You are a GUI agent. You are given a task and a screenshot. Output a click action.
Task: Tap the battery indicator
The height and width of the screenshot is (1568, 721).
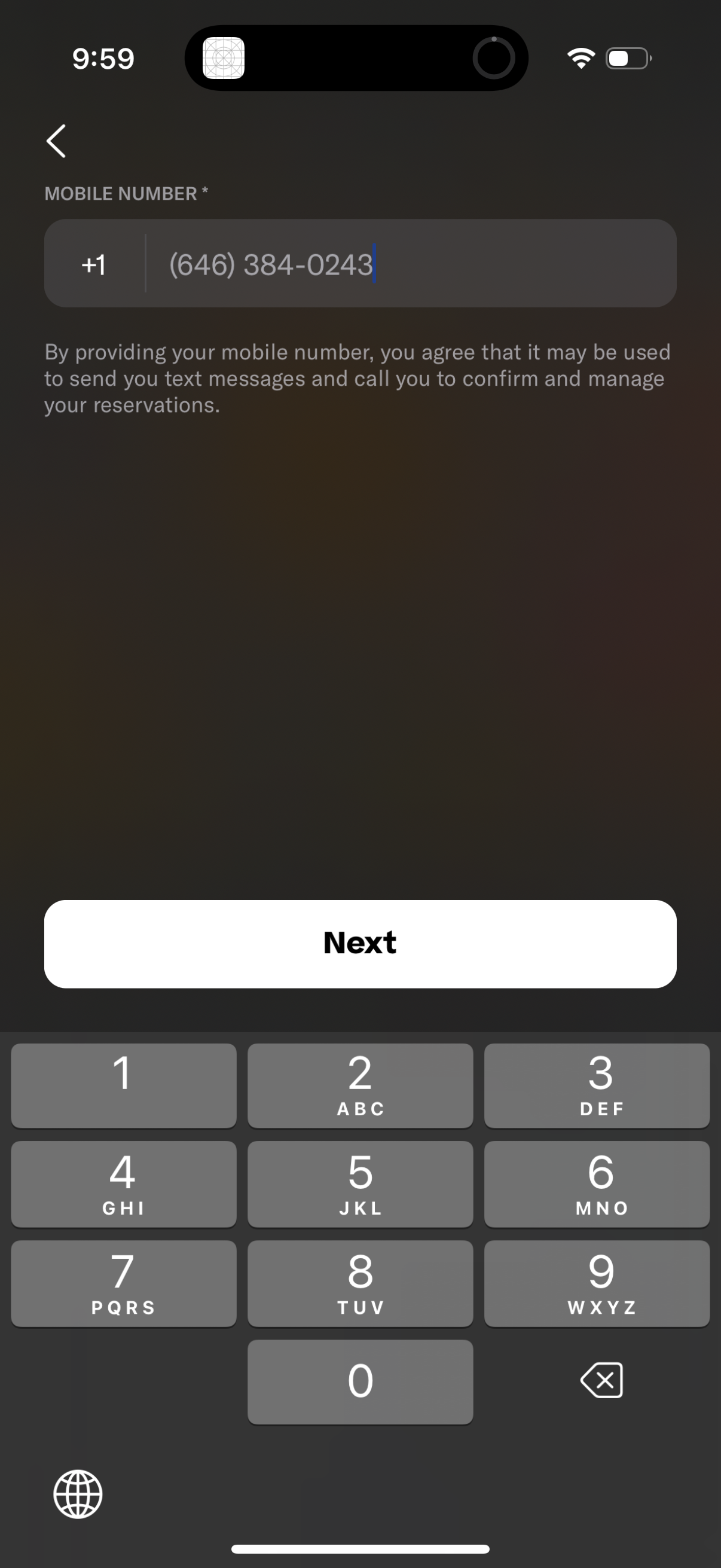pos(627,58)
